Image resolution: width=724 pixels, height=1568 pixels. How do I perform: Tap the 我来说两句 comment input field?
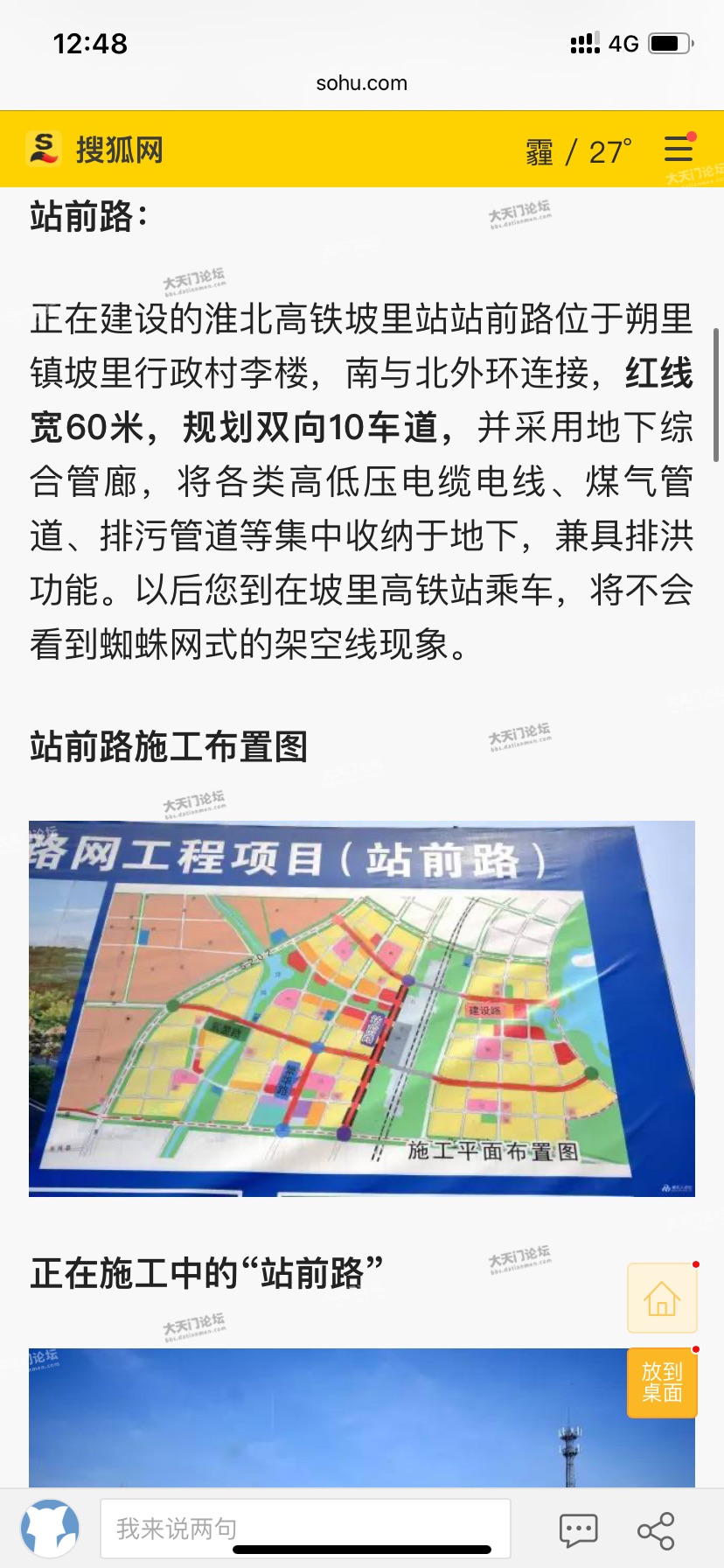[x=304, y=1529]
